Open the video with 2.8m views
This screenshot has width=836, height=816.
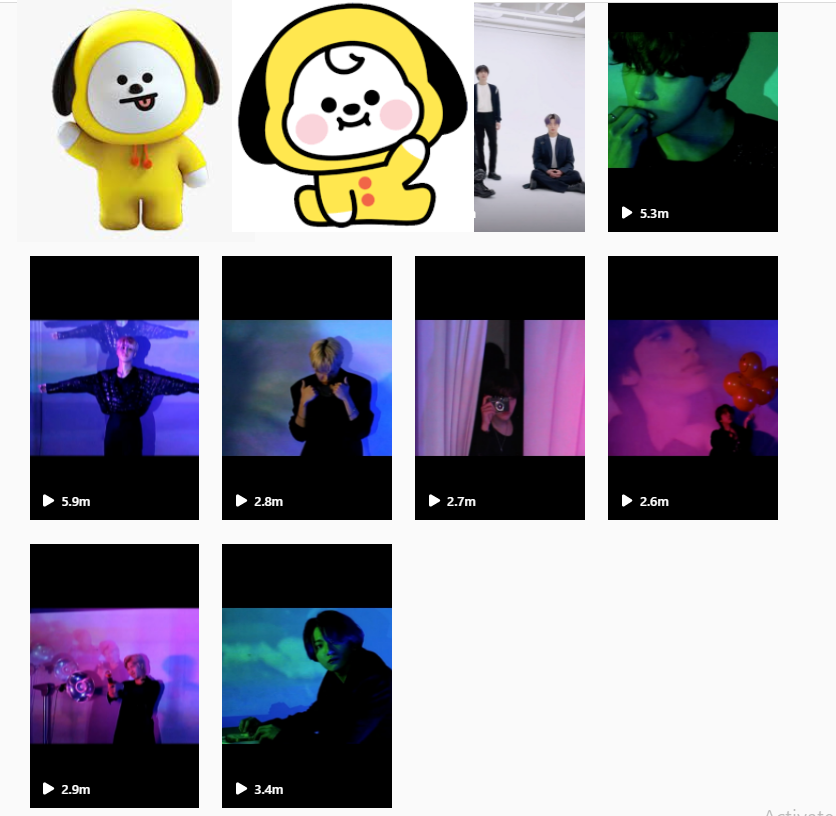pos(306,388)
